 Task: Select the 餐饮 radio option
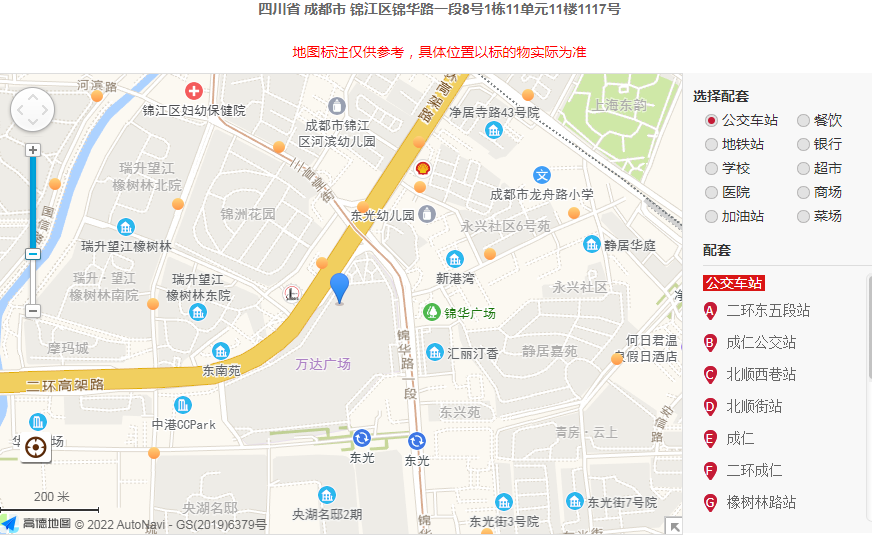coord(803,120)
